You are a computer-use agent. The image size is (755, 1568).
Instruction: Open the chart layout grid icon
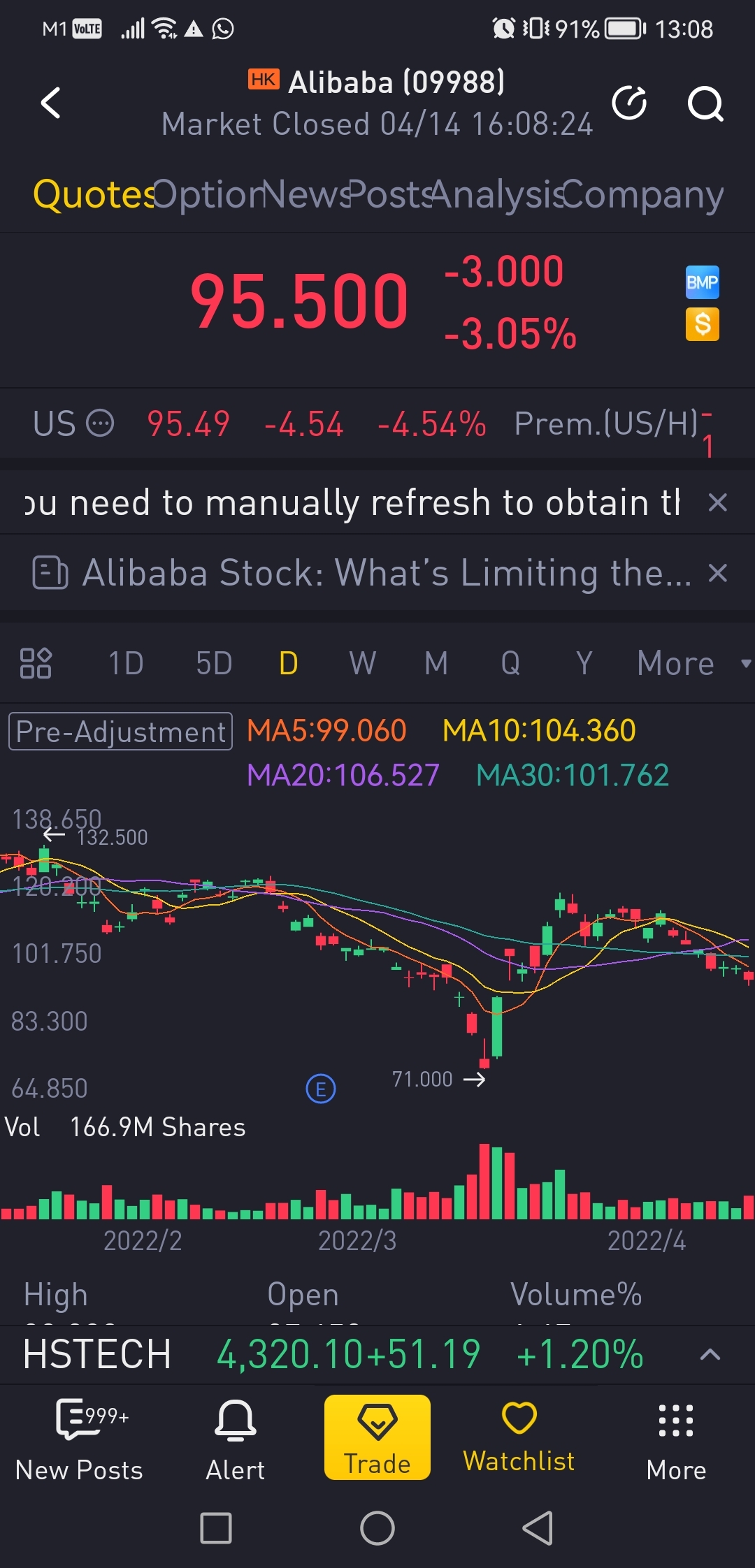tap(36, 663)
